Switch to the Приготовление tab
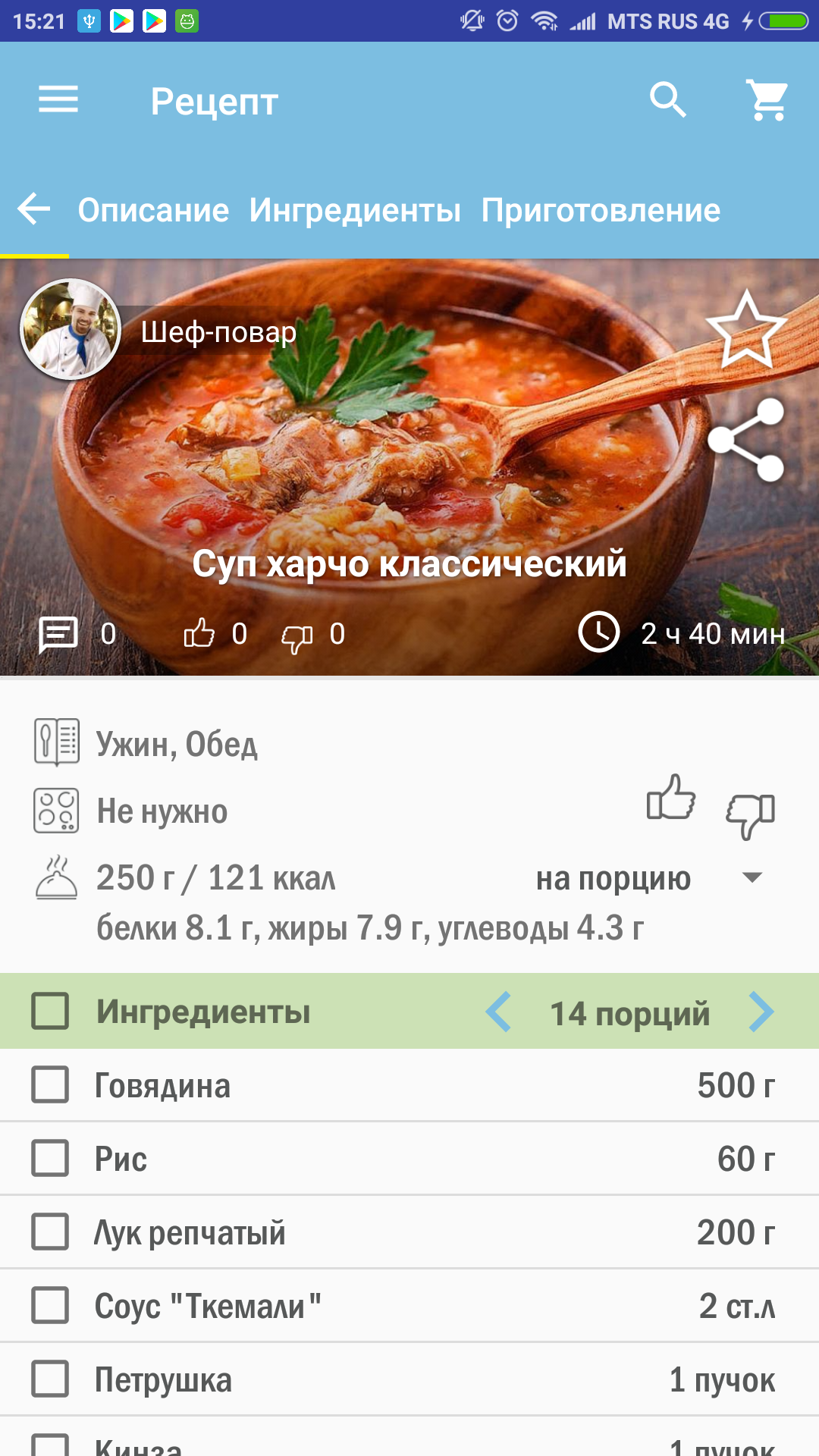 click(x=601, y=210)
